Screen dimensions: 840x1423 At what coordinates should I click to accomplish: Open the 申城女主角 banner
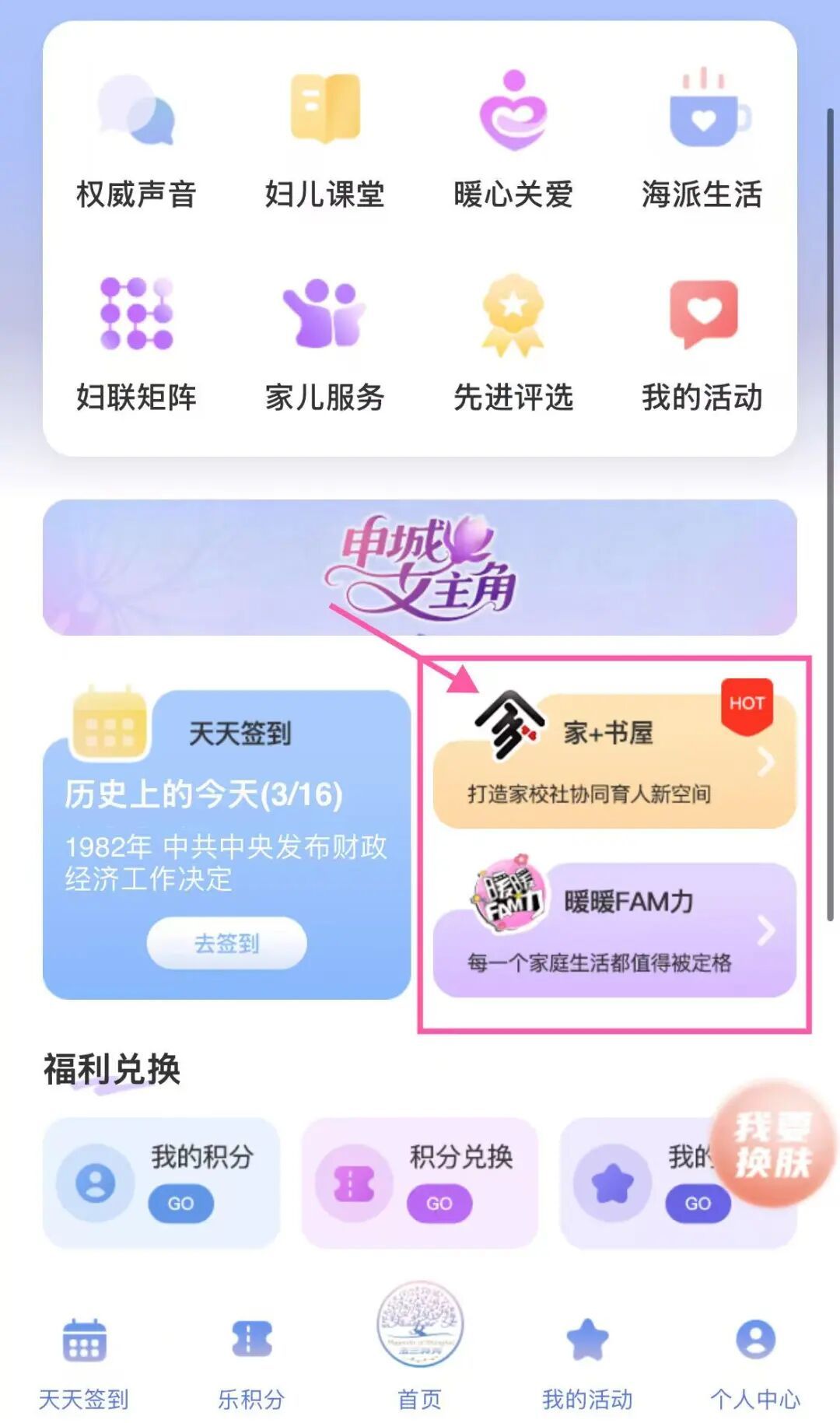(x=420, y=567)
